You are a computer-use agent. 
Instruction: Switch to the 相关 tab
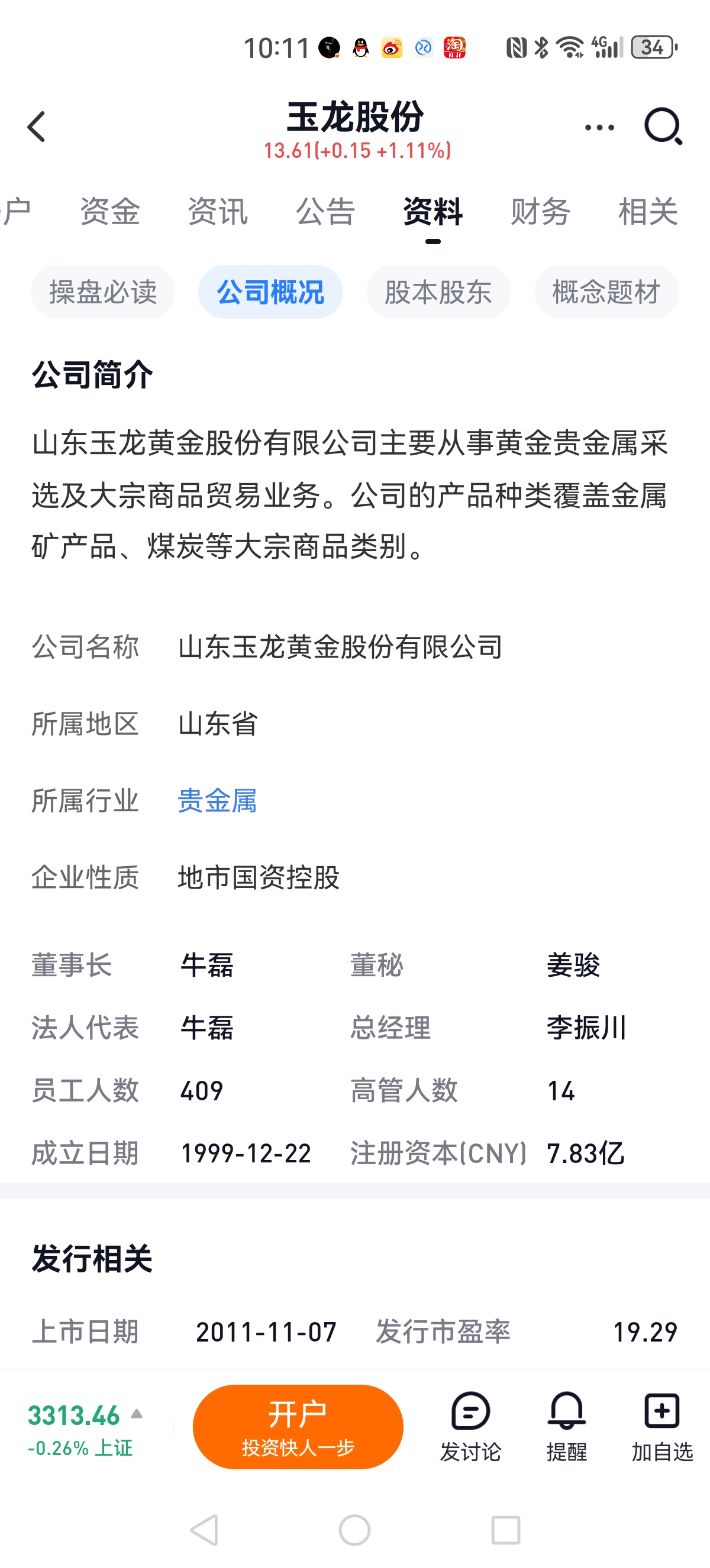648,212
